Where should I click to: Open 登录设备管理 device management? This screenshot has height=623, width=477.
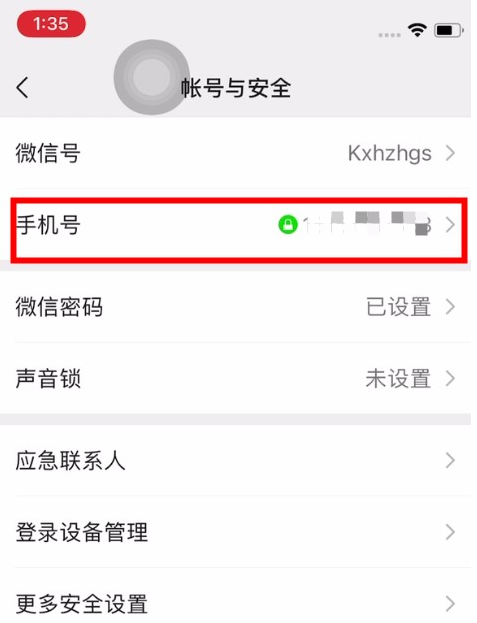click(x=238, y=532)
